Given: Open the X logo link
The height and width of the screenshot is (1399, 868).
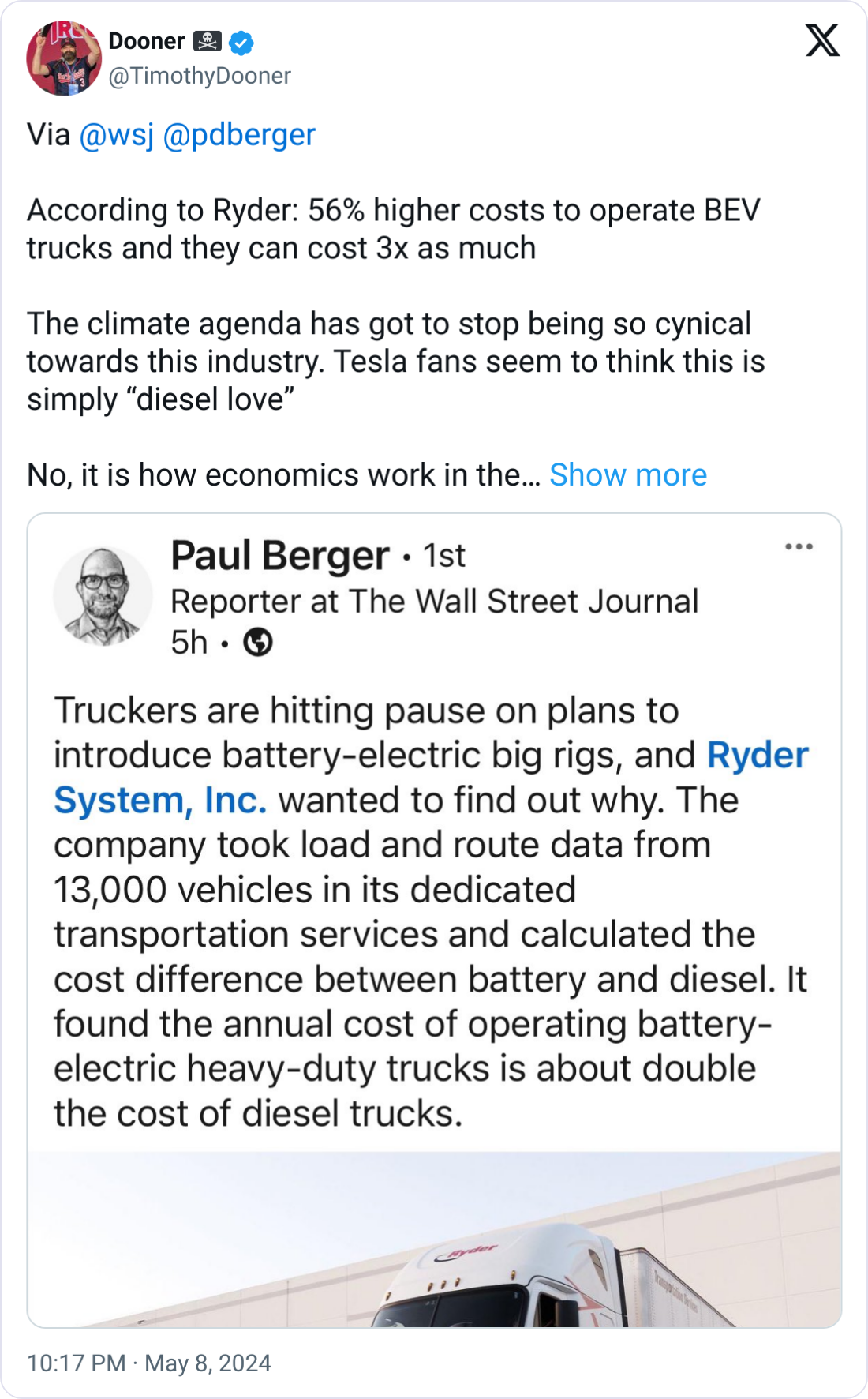Looking at the screenshot, I should [822, 40].
